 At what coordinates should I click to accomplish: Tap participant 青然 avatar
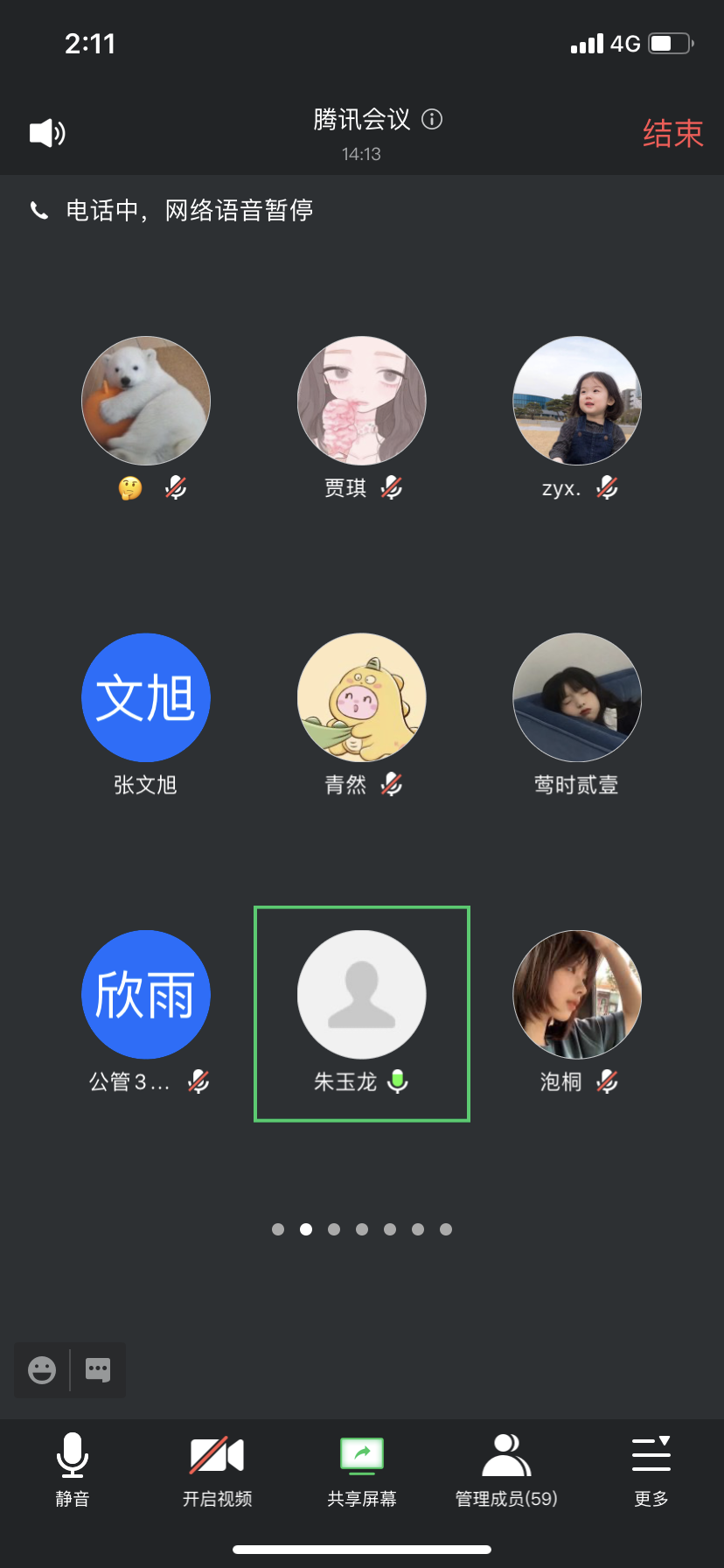click(x=362, y=697)
